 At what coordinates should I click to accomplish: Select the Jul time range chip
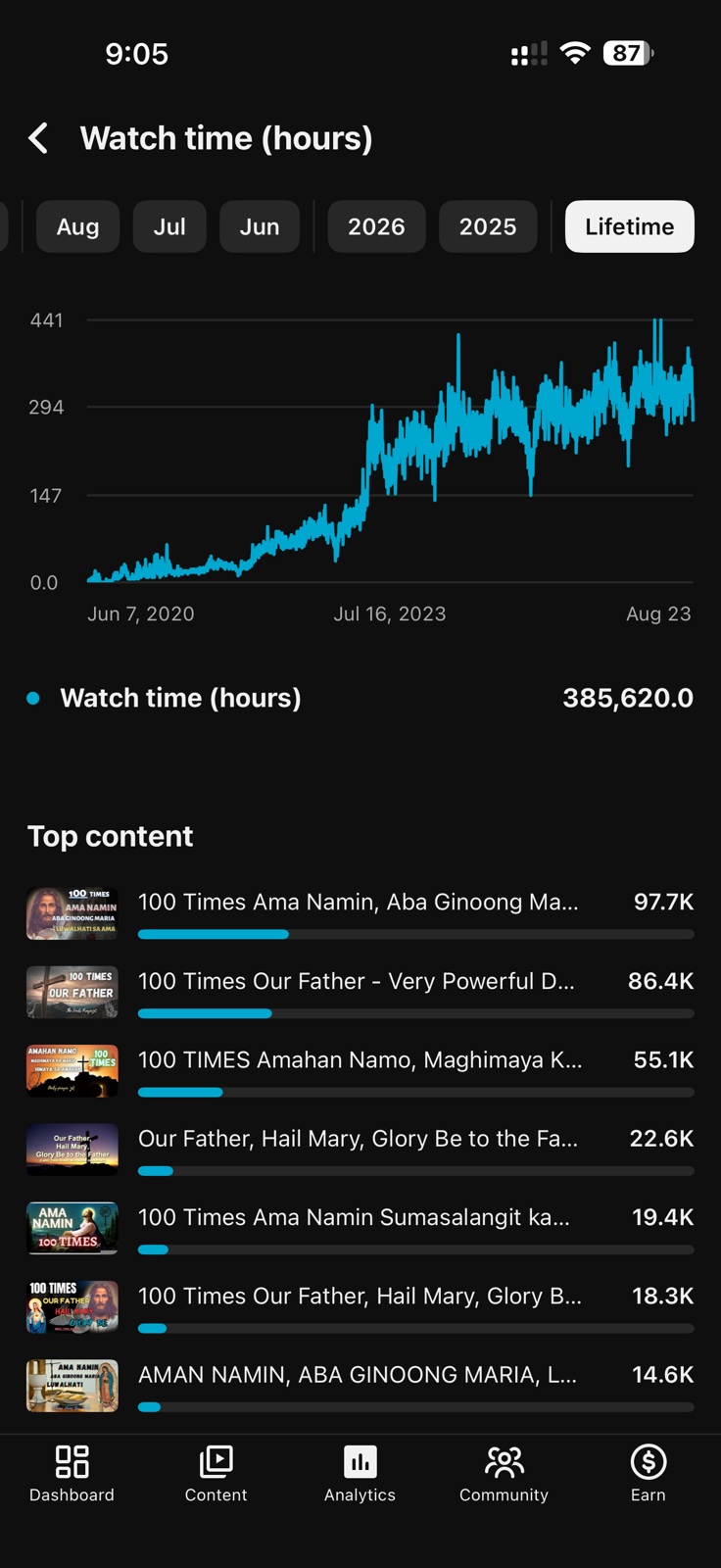(169, 226)
